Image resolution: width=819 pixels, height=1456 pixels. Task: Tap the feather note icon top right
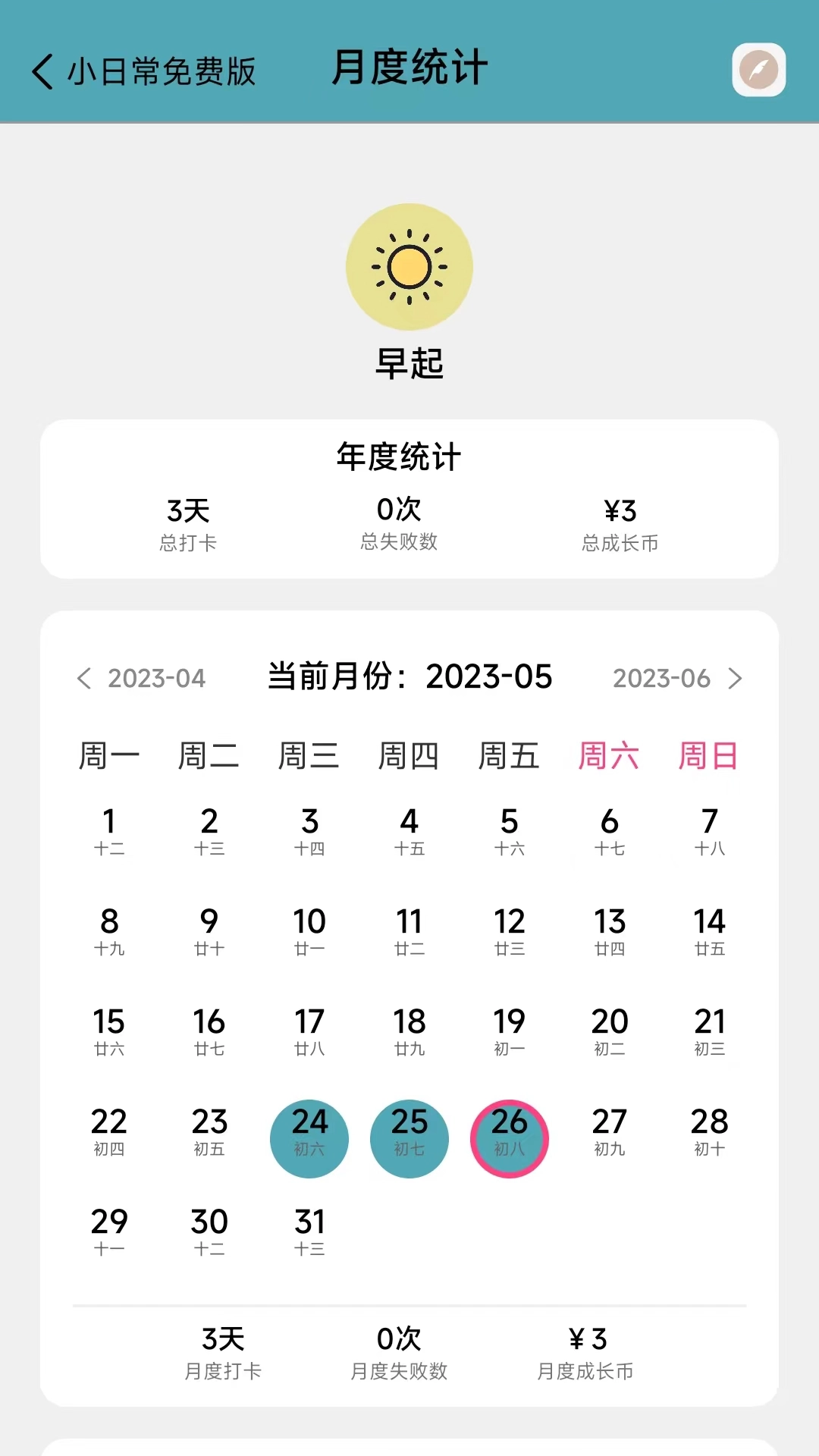tap(759, 71)
